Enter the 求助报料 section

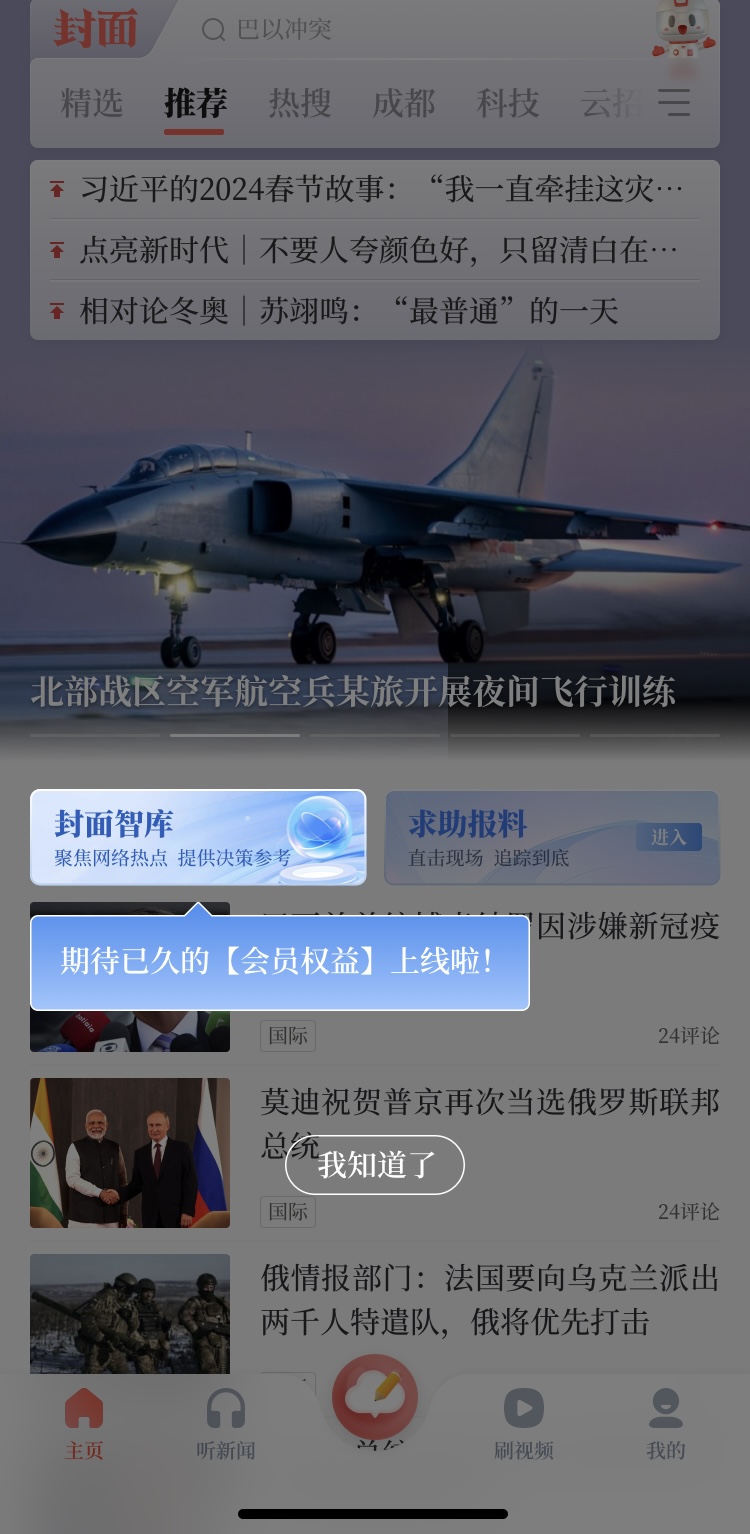(552, 837)
